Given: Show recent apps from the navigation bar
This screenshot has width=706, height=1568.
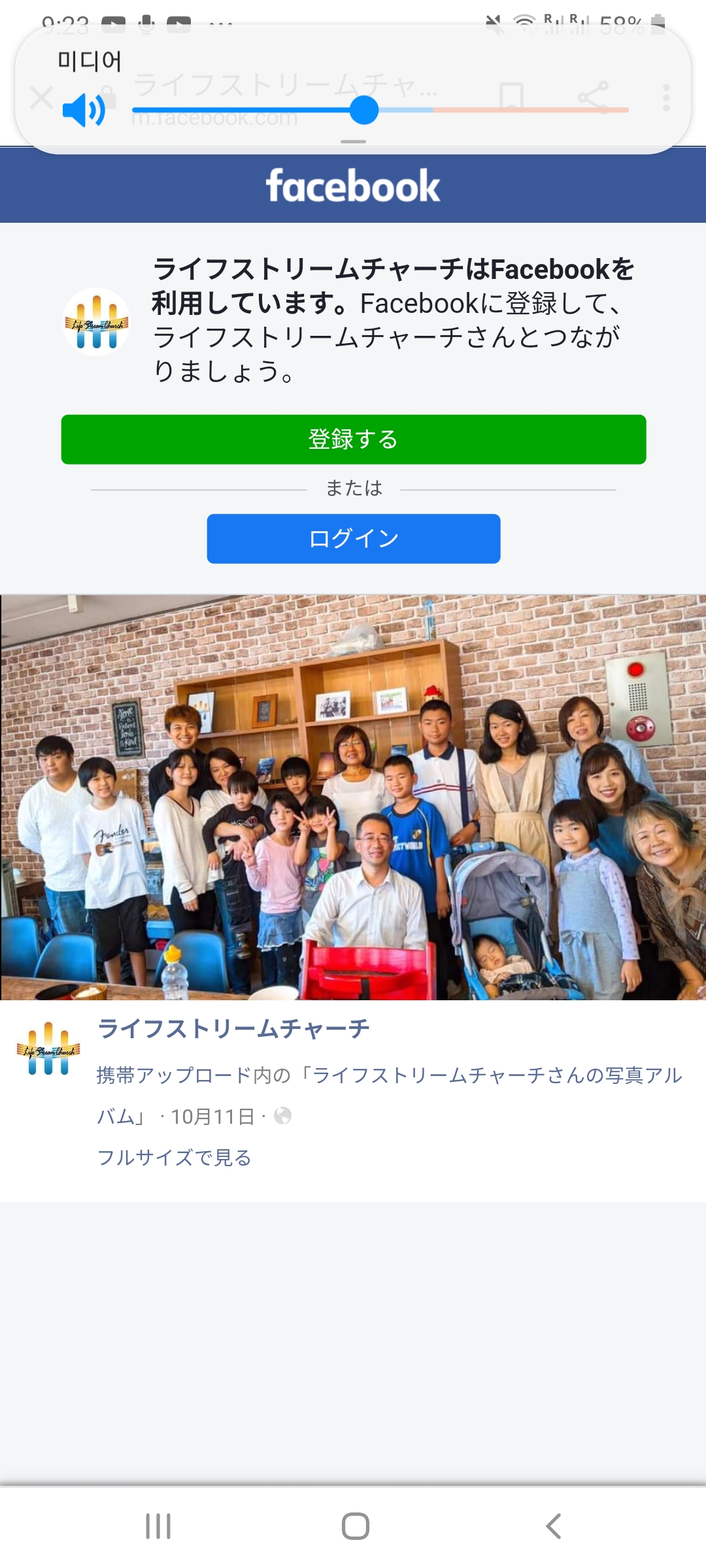Looking at the screenshot, I should tap(158, 1526).
